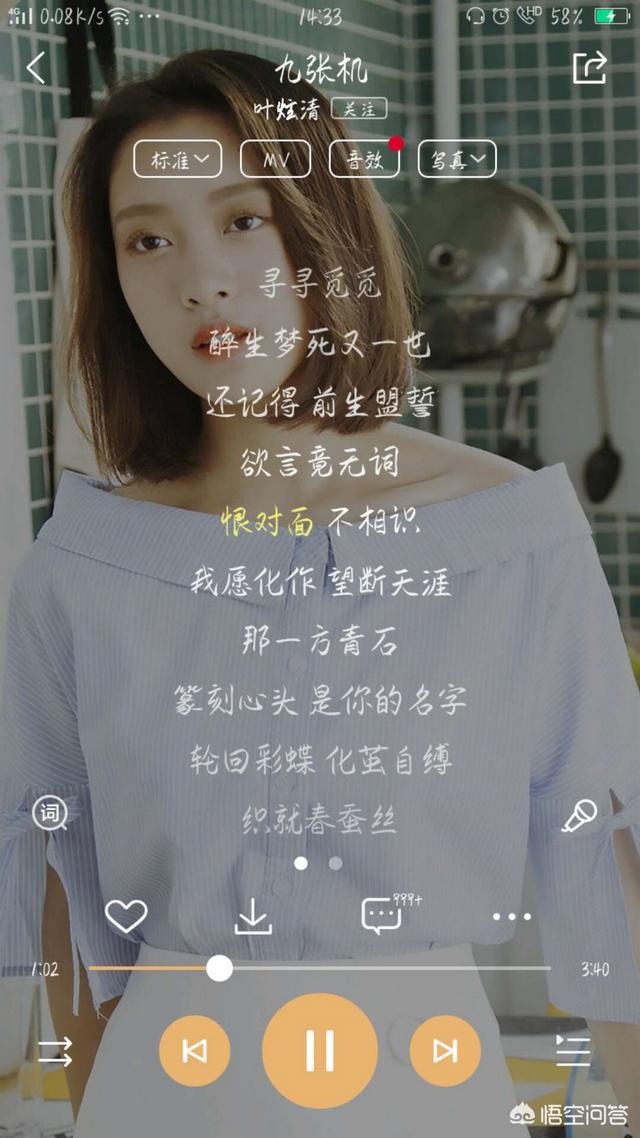Open the karaoke microphone icon

pyautogui.click(x=579, y=816)
